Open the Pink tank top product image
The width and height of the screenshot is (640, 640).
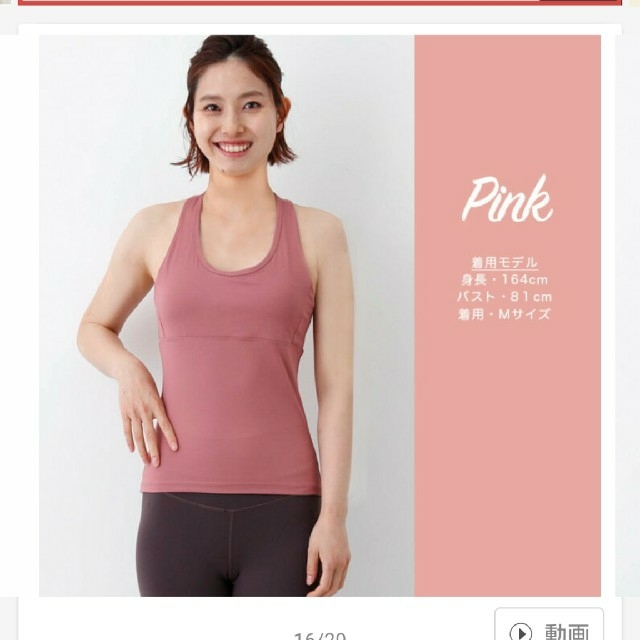click(320, 315)
